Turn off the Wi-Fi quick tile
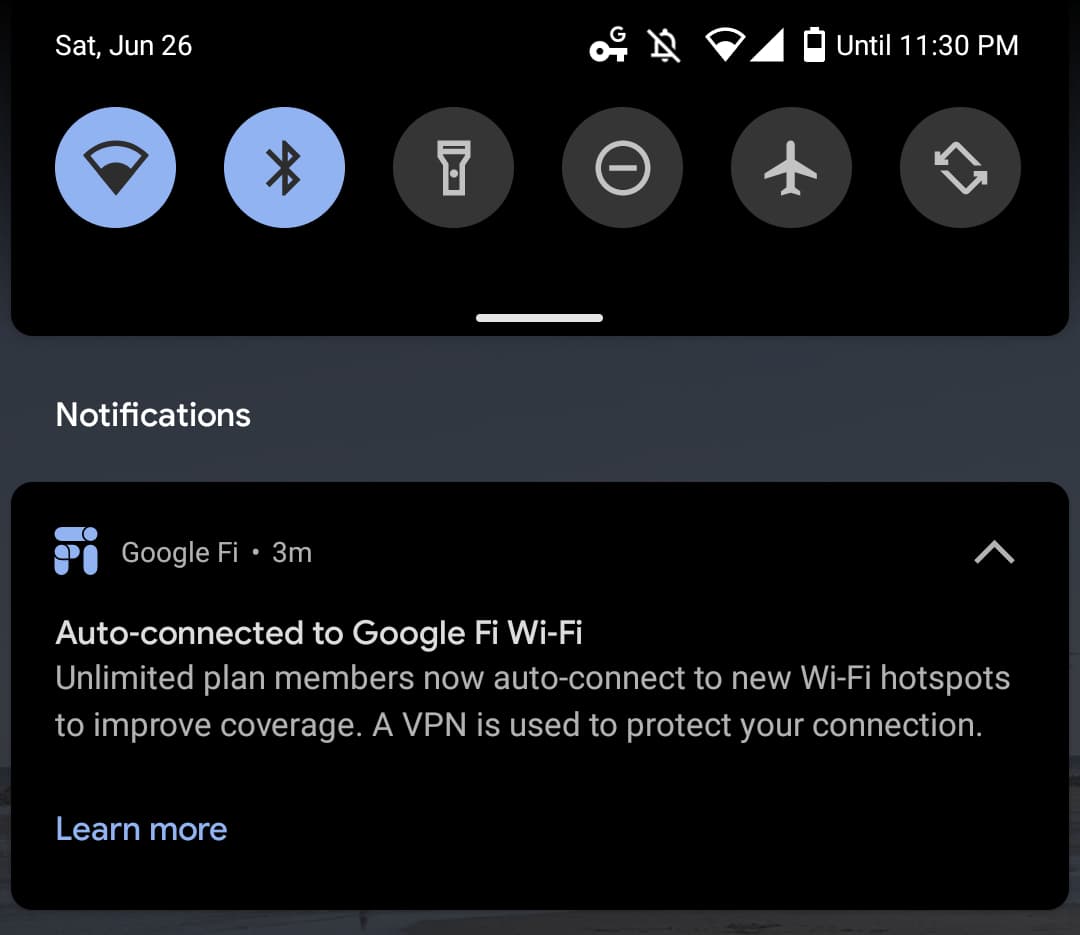This screenshot has height=935, width=1080. coord(115,167)
